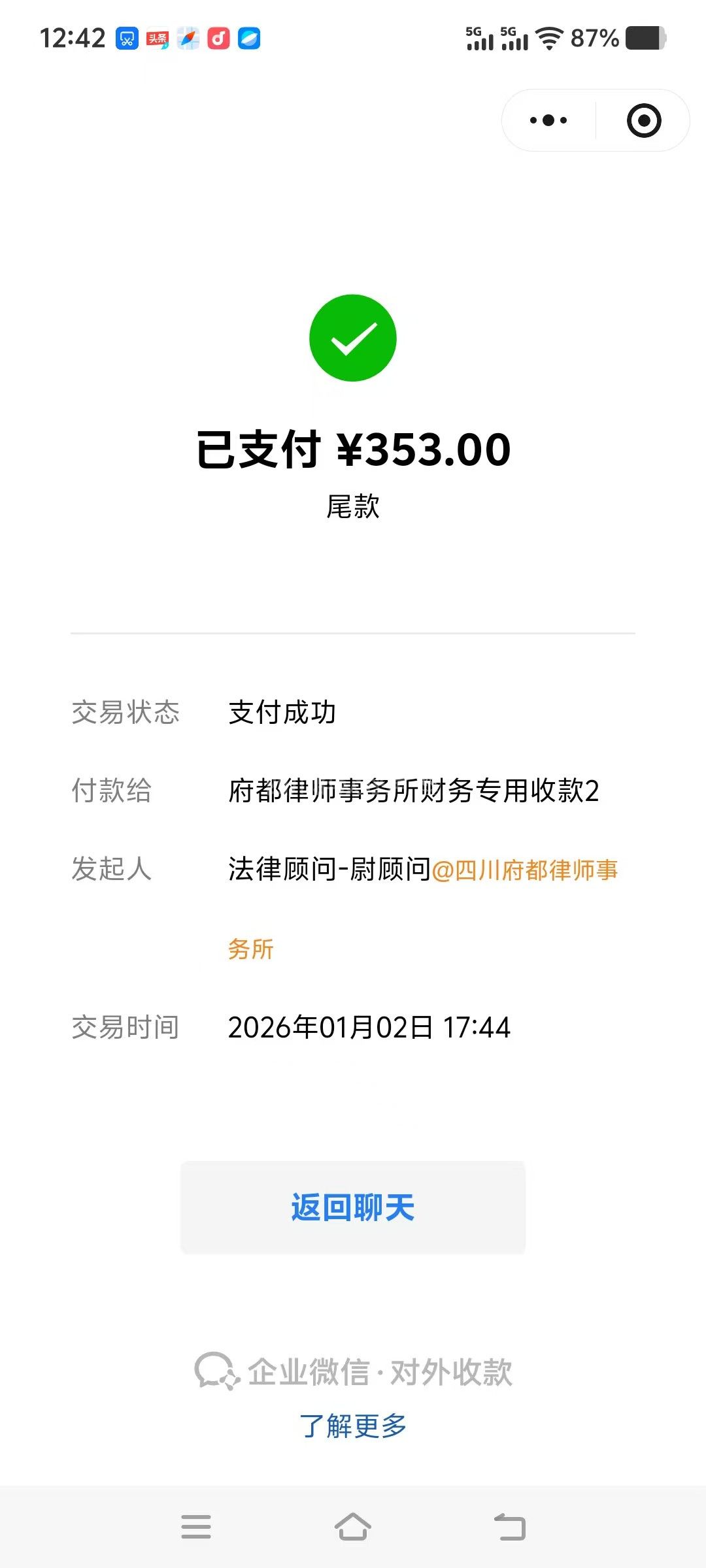Viewport: 706px width, 1568px height.
Task: Open the initiator's 四川府都律师事务所 profile link
Action: (525, 870)
